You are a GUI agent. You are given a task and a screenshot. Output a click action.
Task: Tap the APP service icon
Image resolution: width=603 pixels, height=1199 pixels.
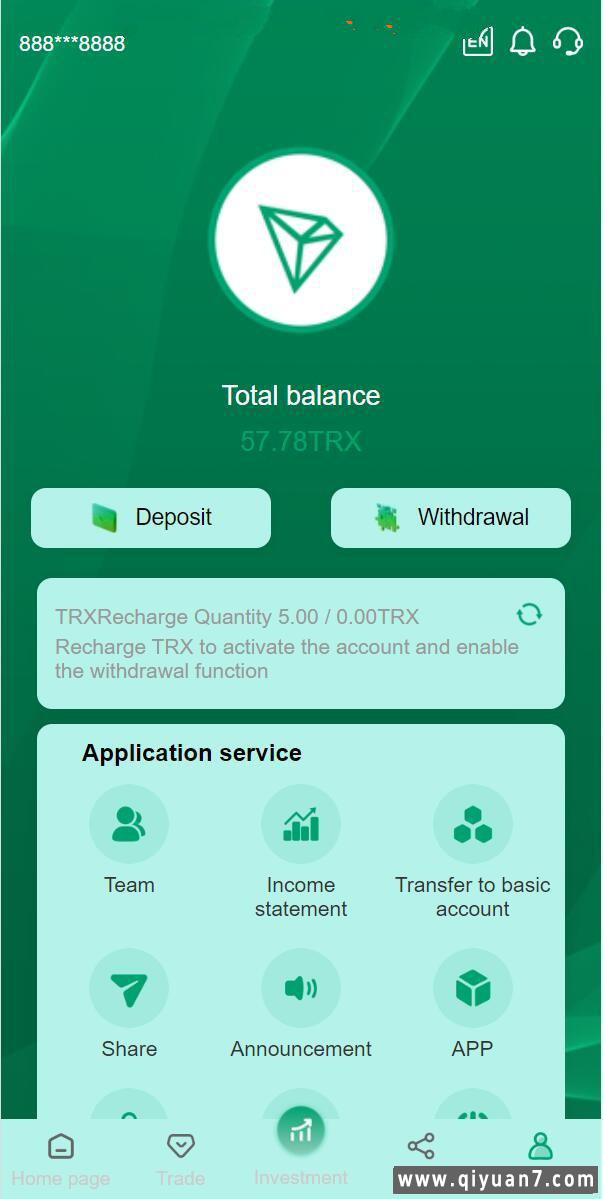473,988
